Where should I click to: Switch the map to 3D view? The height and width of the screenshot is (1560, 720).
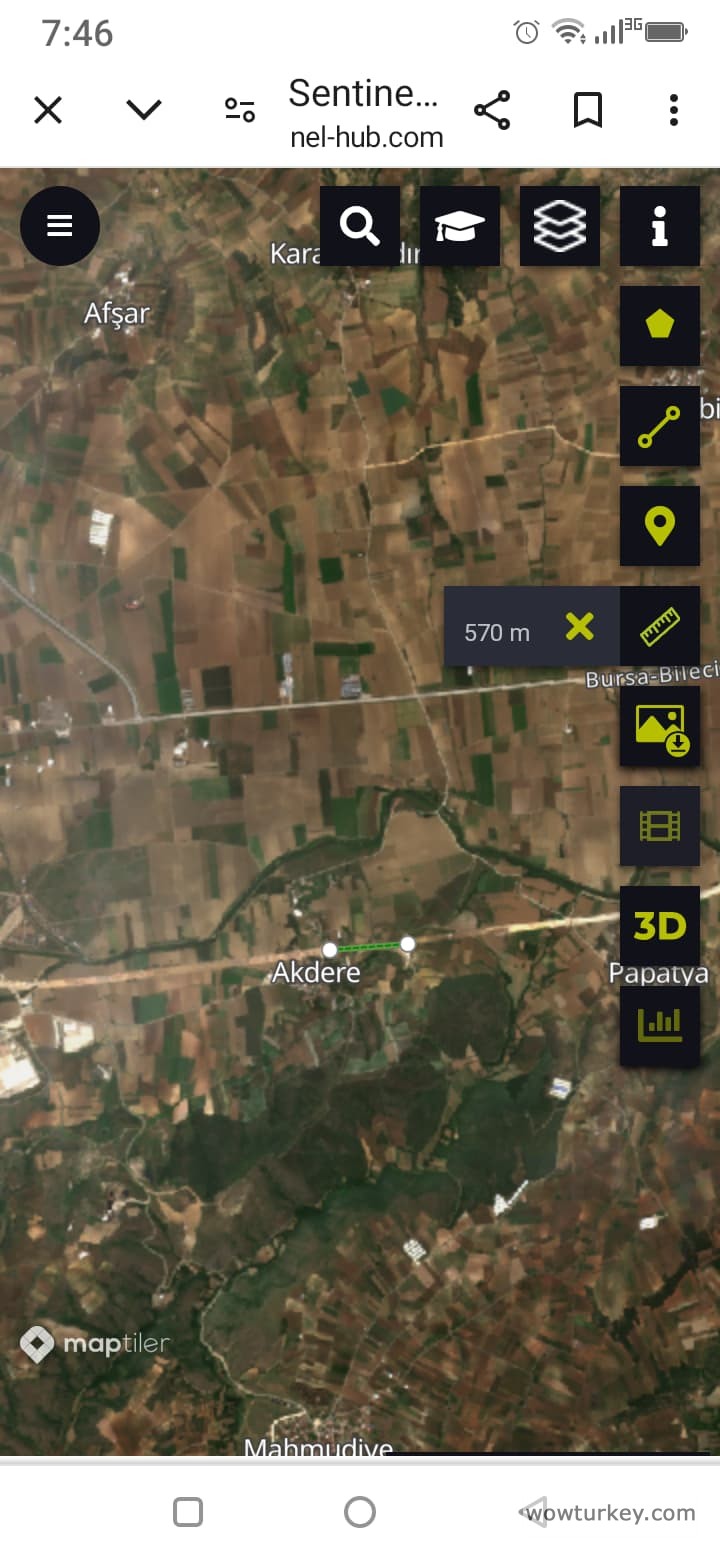point(660,927)
